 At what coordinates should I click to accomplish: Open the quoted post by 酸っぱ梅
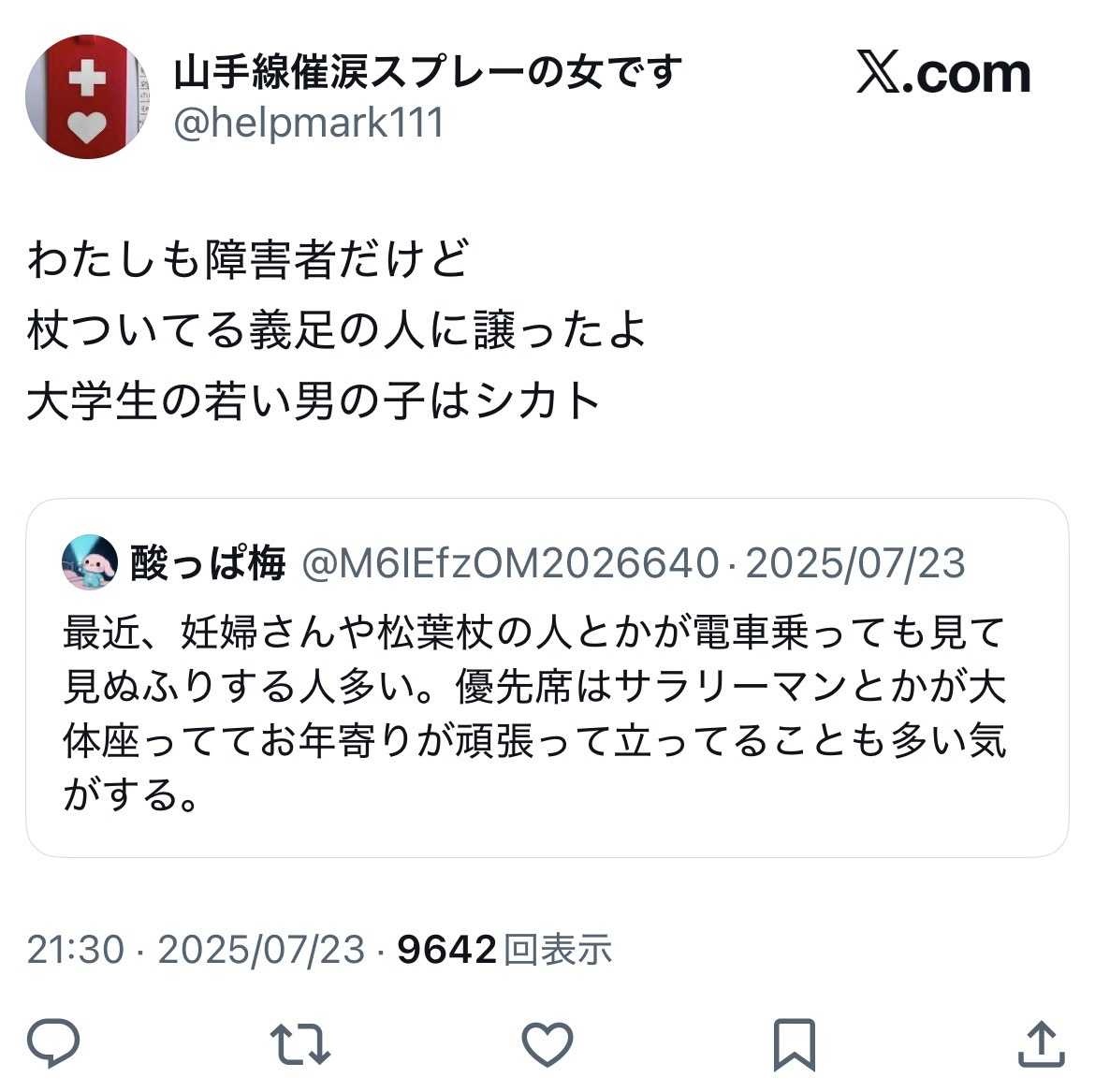point(547,711)
